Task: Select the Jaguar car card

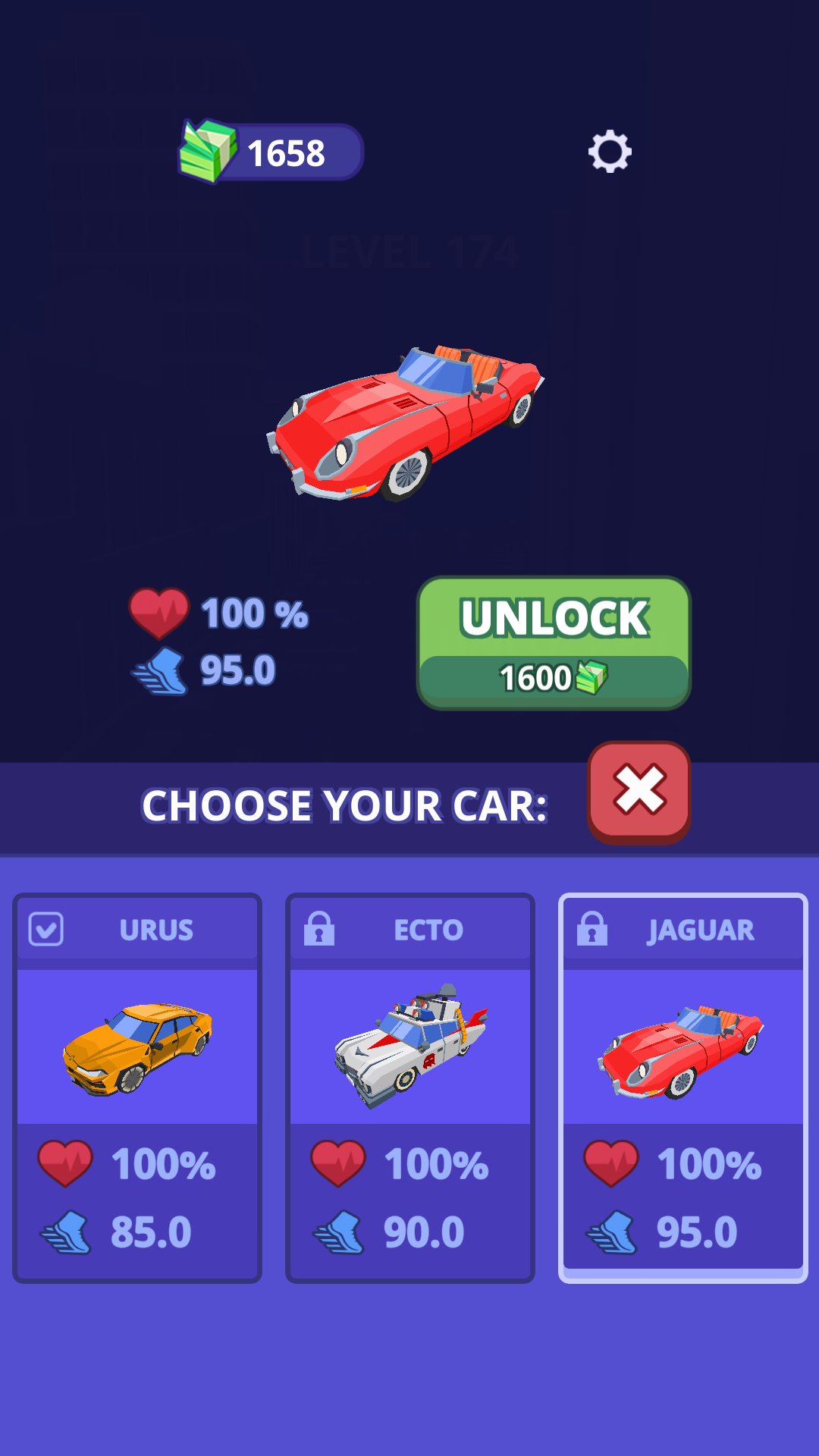Action: [683, 1088]
